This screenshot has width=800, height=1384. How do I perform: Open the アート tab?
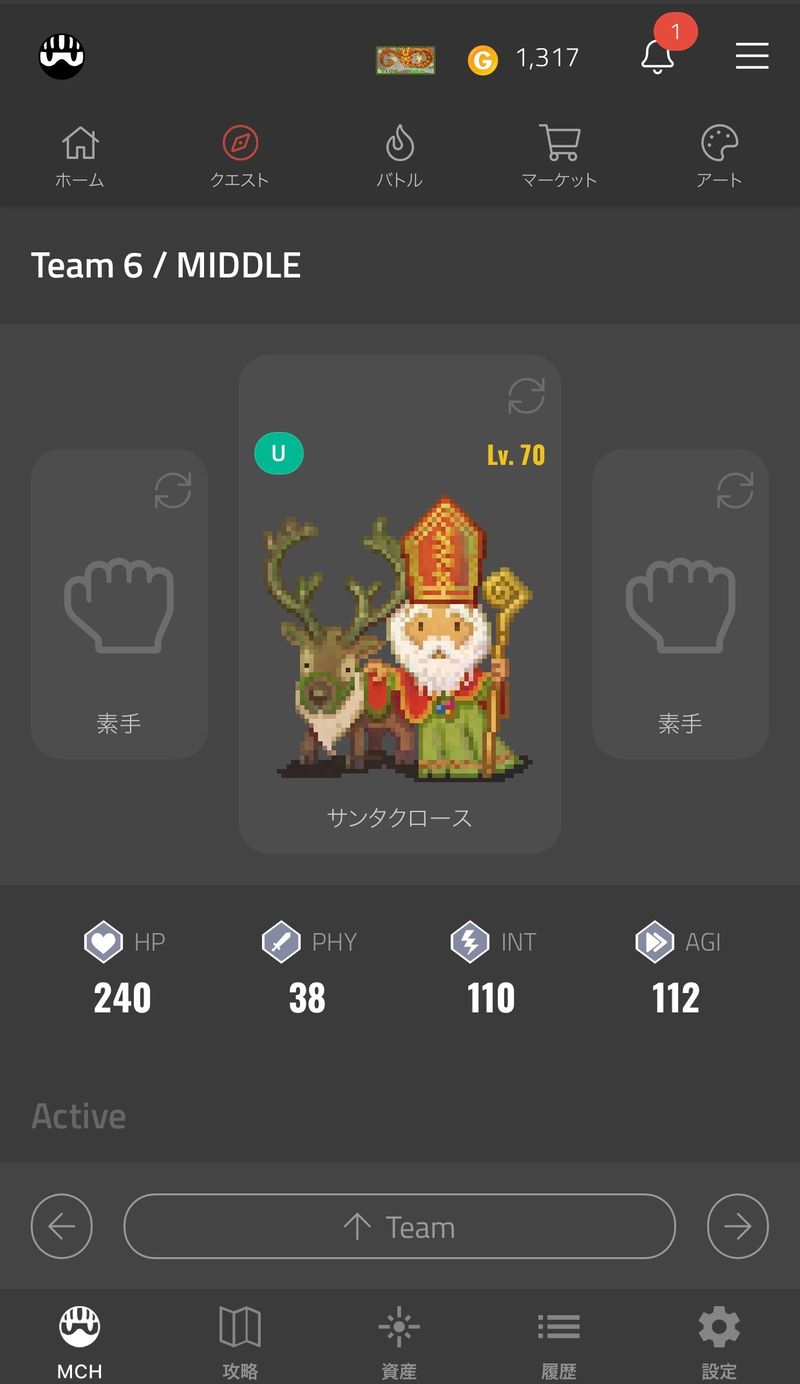(x=719, y=157)
